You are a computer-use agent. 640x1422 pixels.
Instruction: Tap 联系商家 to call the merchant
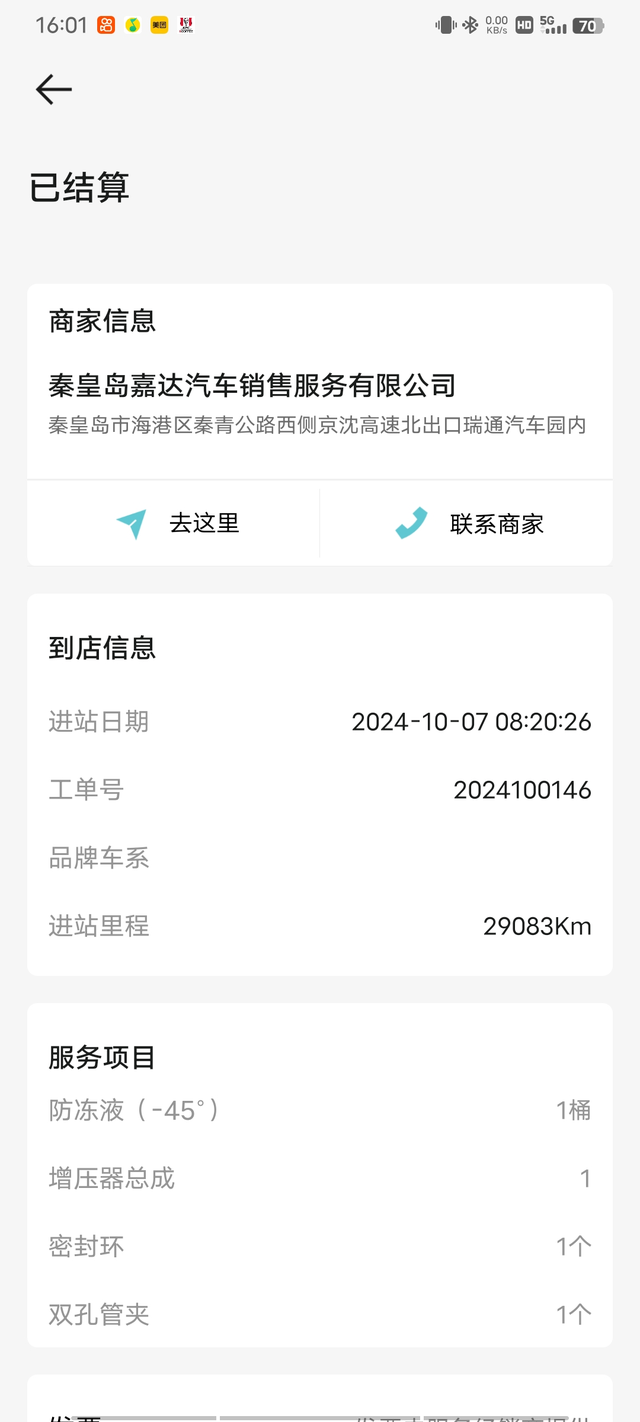pos(469,523)
